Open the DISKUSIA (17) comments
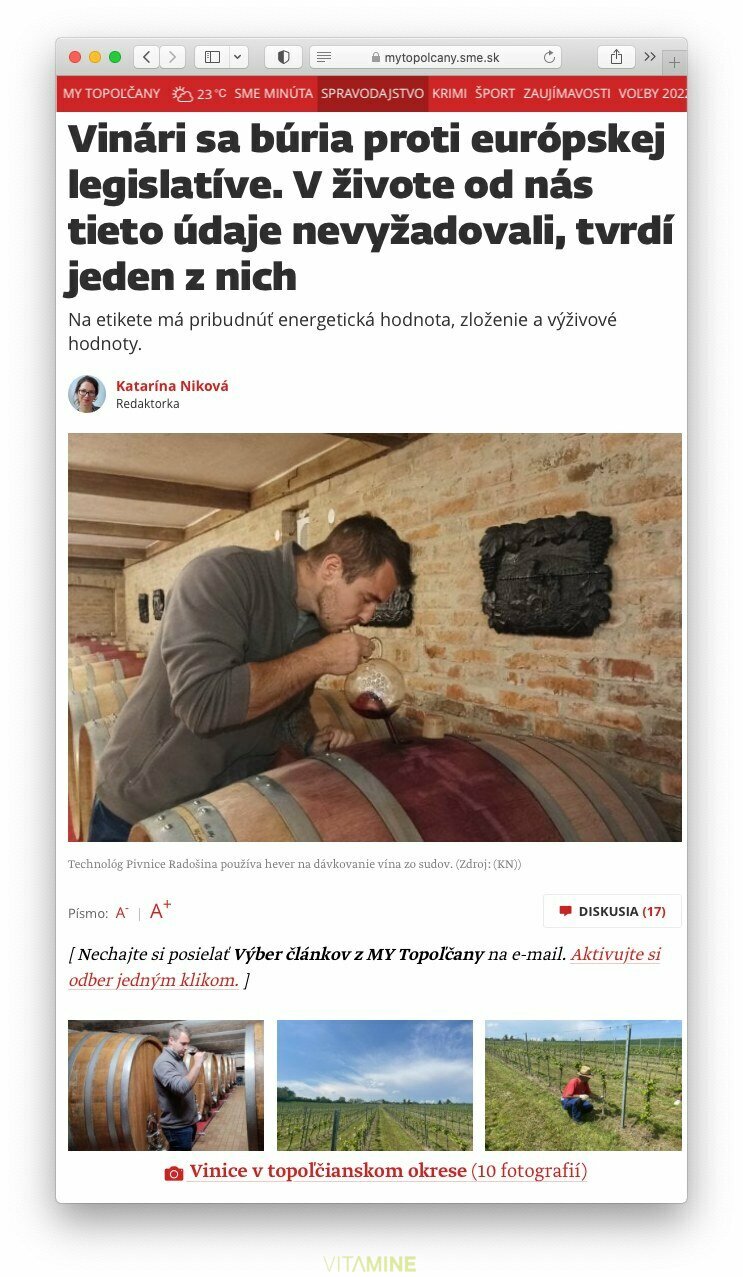Viewport: 743px width, 1277px height. point(612,911)
